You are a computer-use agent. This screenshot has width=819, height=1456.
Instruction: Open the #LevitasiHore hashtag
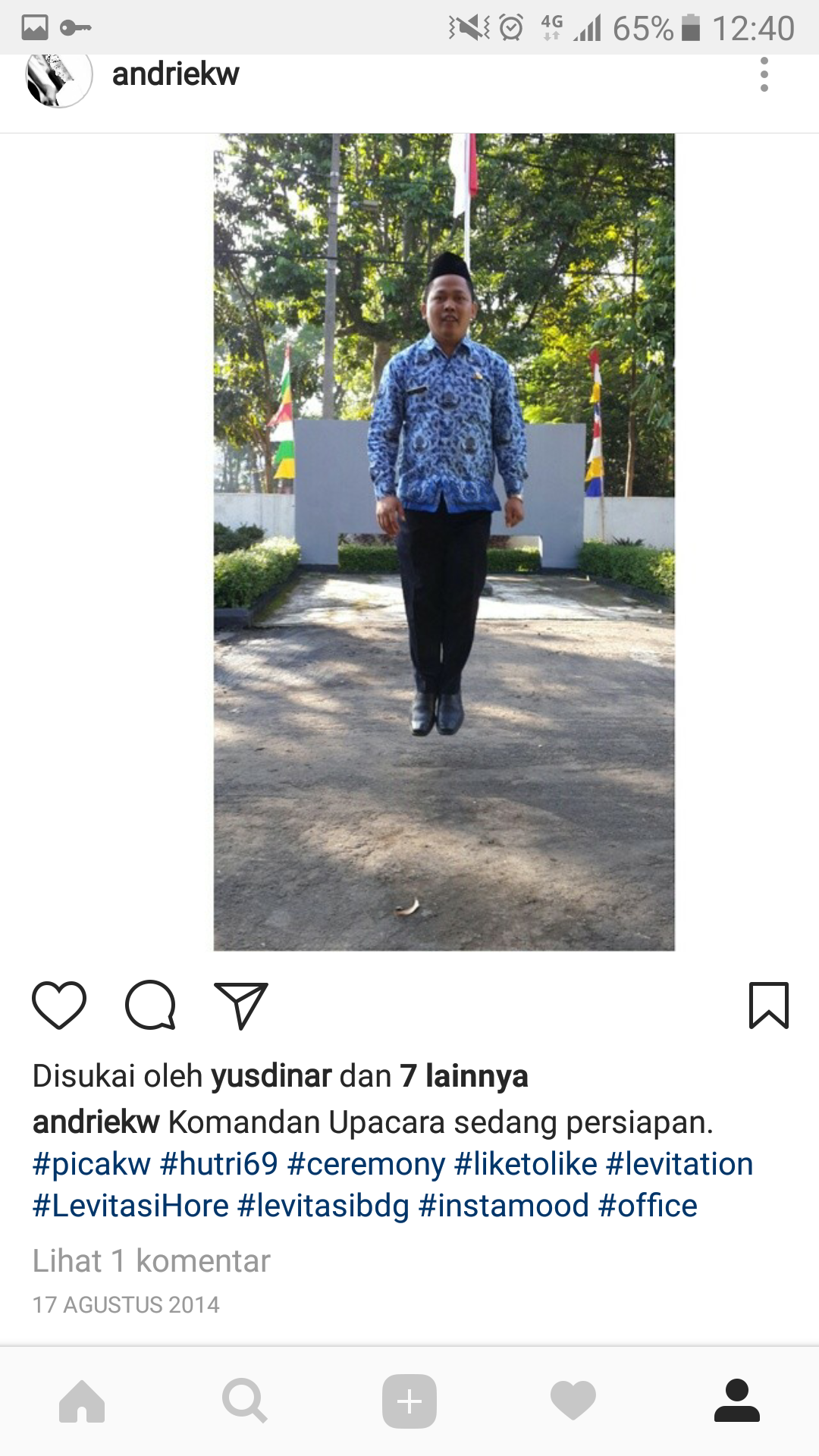tap(130, 1206)
